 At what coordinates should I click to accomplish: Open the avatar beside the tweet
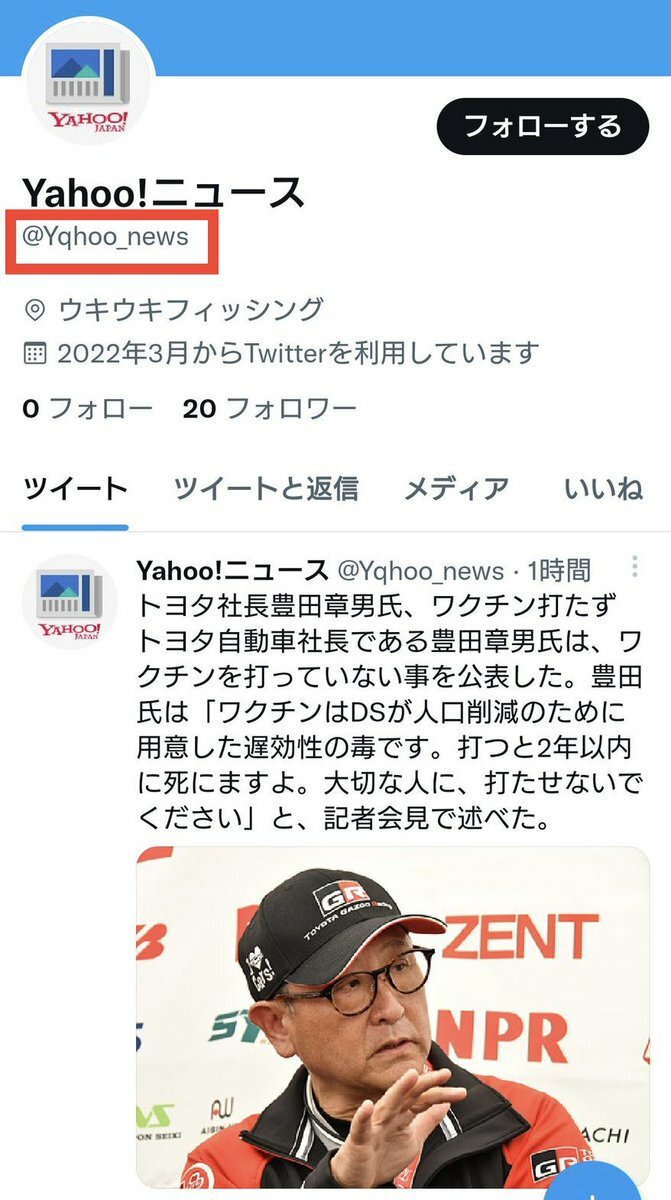[70, 601]
